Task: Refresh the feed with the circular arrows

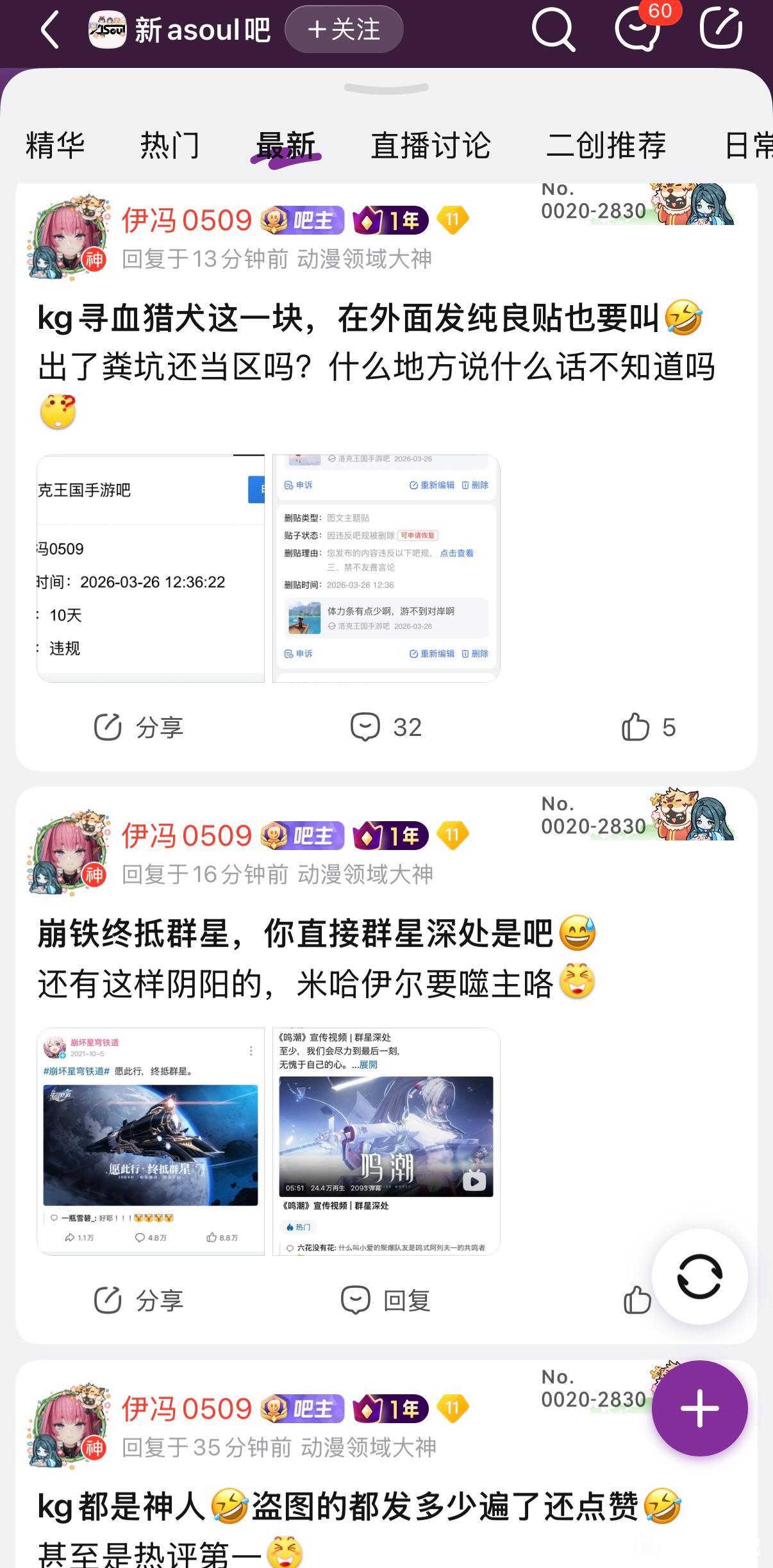Action: coord(699,1276)
